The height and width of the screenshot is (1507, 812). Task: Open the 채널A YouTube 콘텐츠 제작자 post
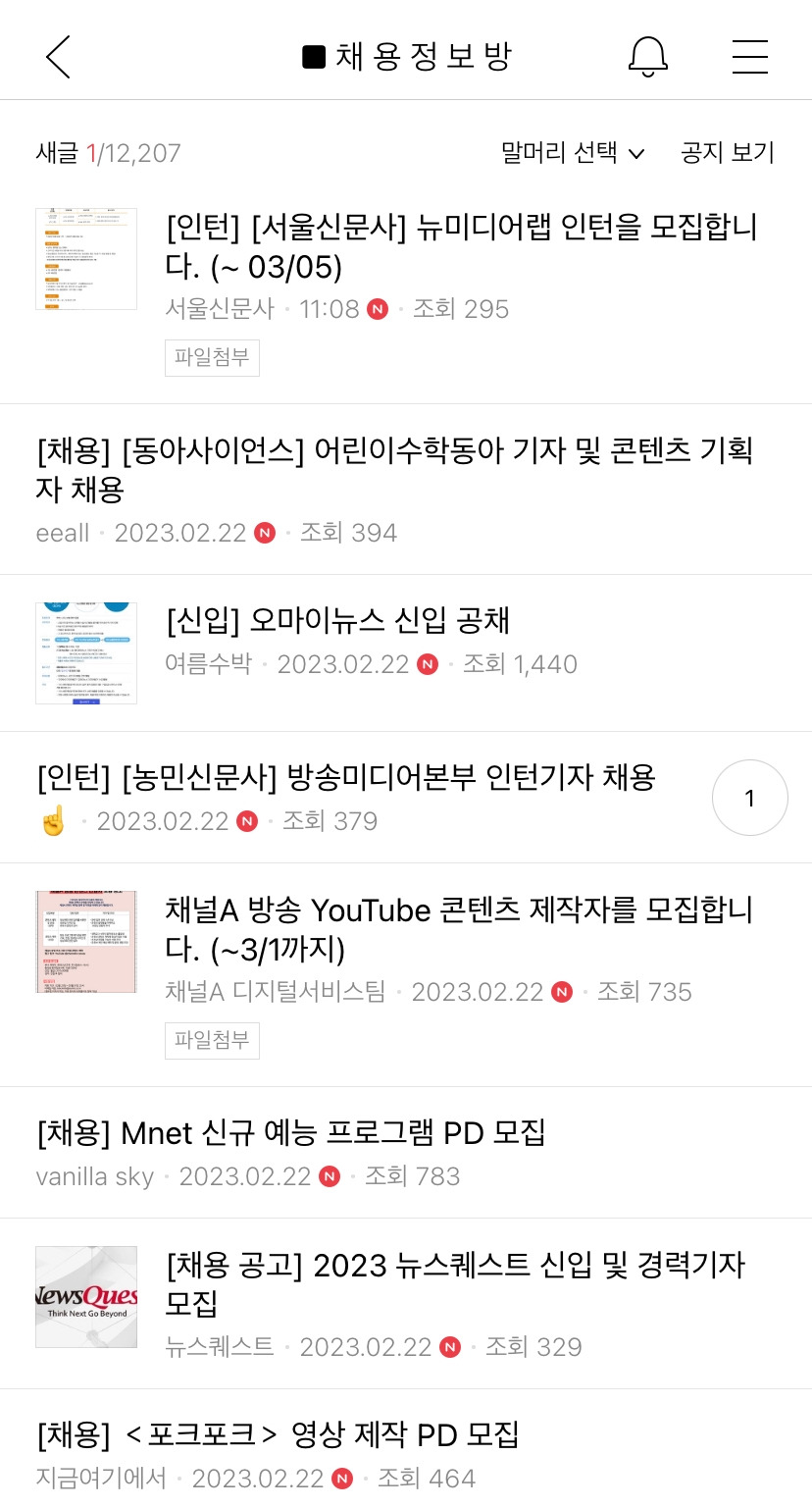pos(459,930)
